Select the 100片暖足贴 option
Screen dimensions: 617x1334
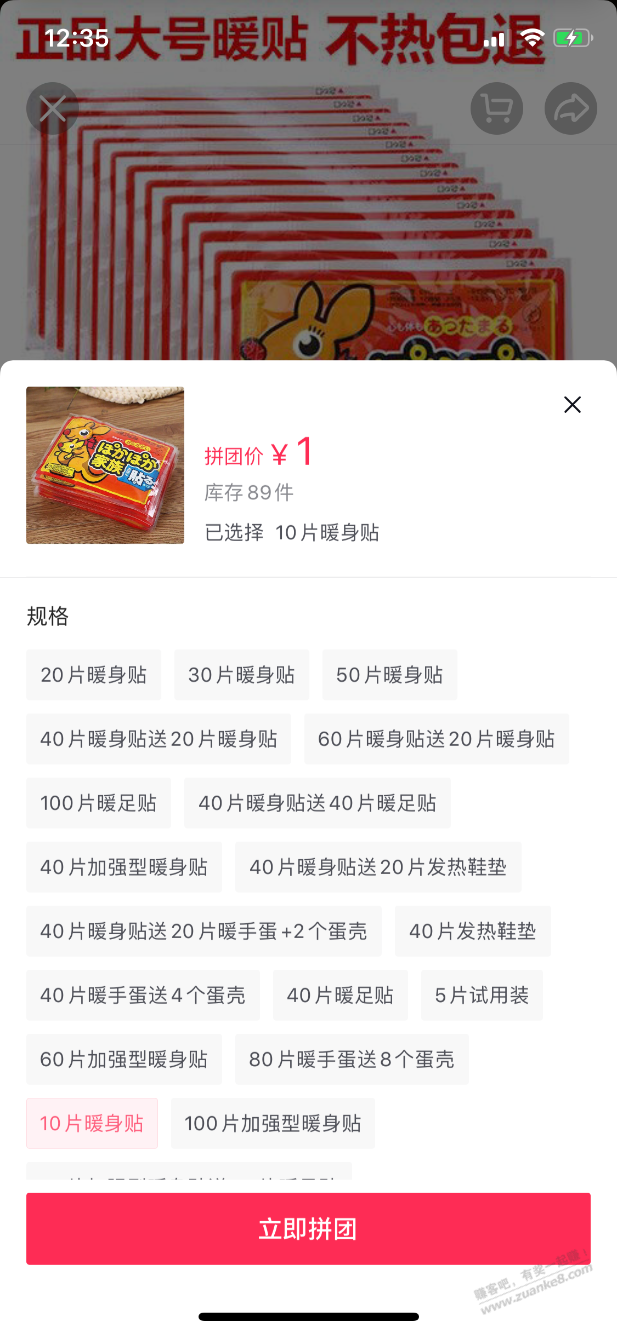98,803
